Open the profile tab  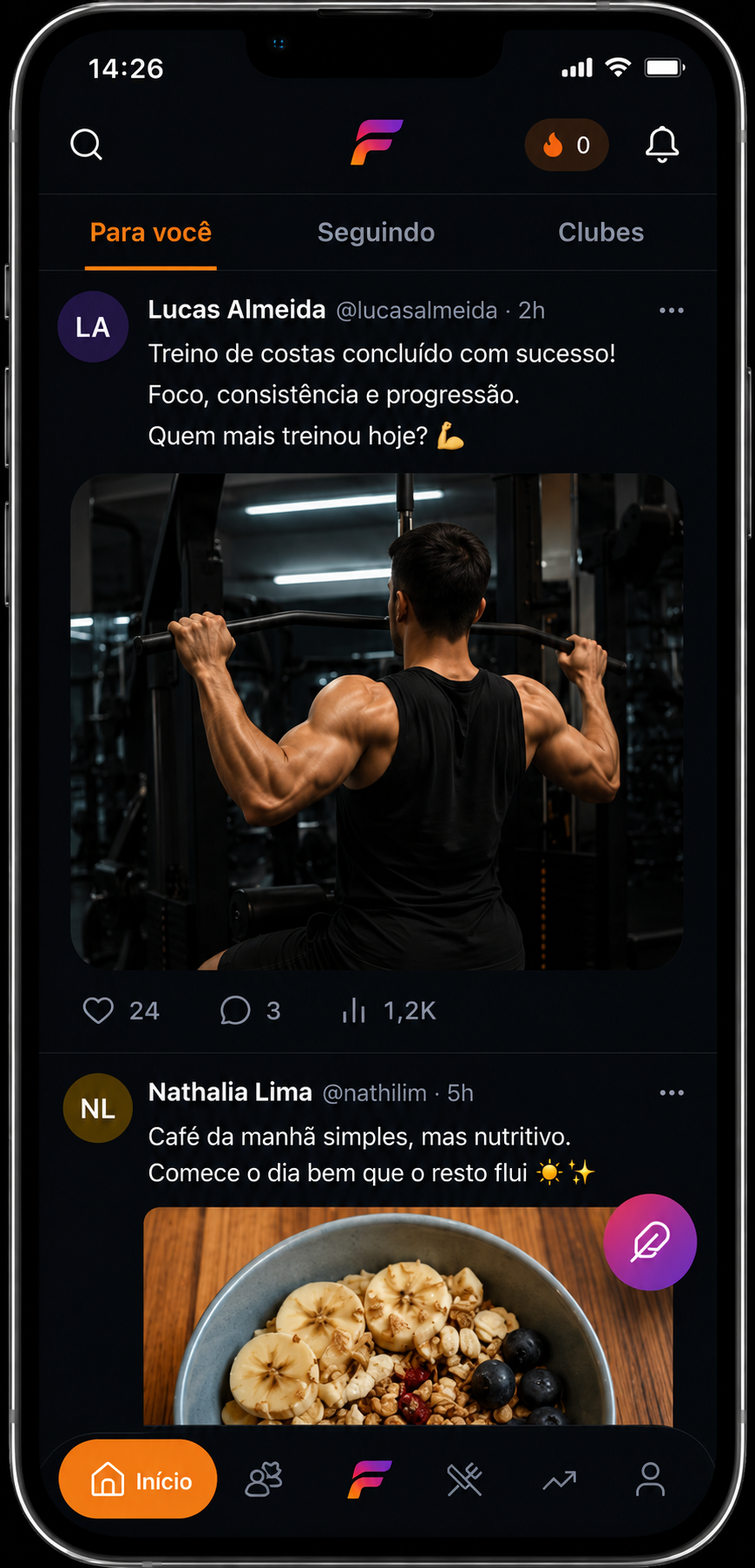pos(650,1479)
